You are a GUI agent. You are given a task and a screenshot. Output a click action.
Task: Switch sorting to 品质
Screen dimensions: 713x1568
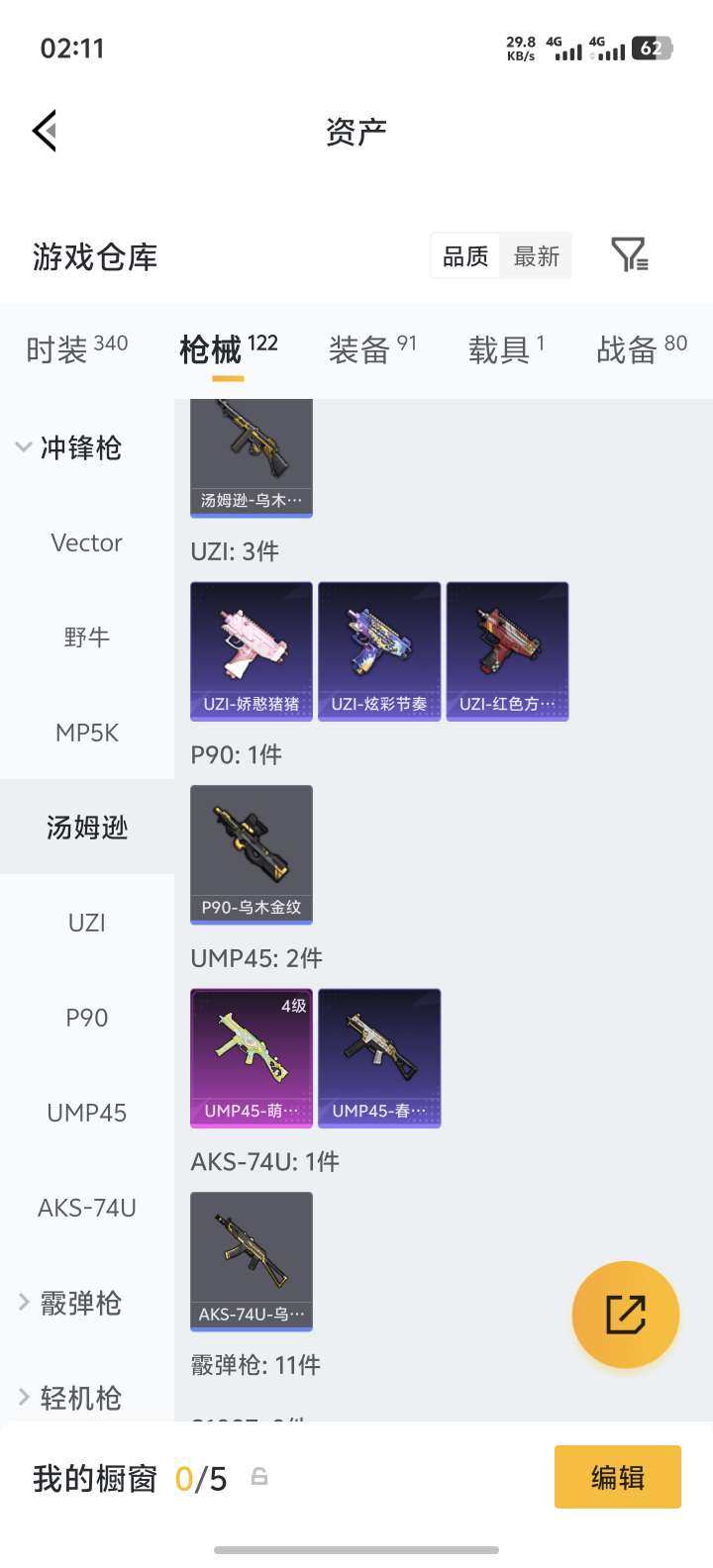[464, 255]
